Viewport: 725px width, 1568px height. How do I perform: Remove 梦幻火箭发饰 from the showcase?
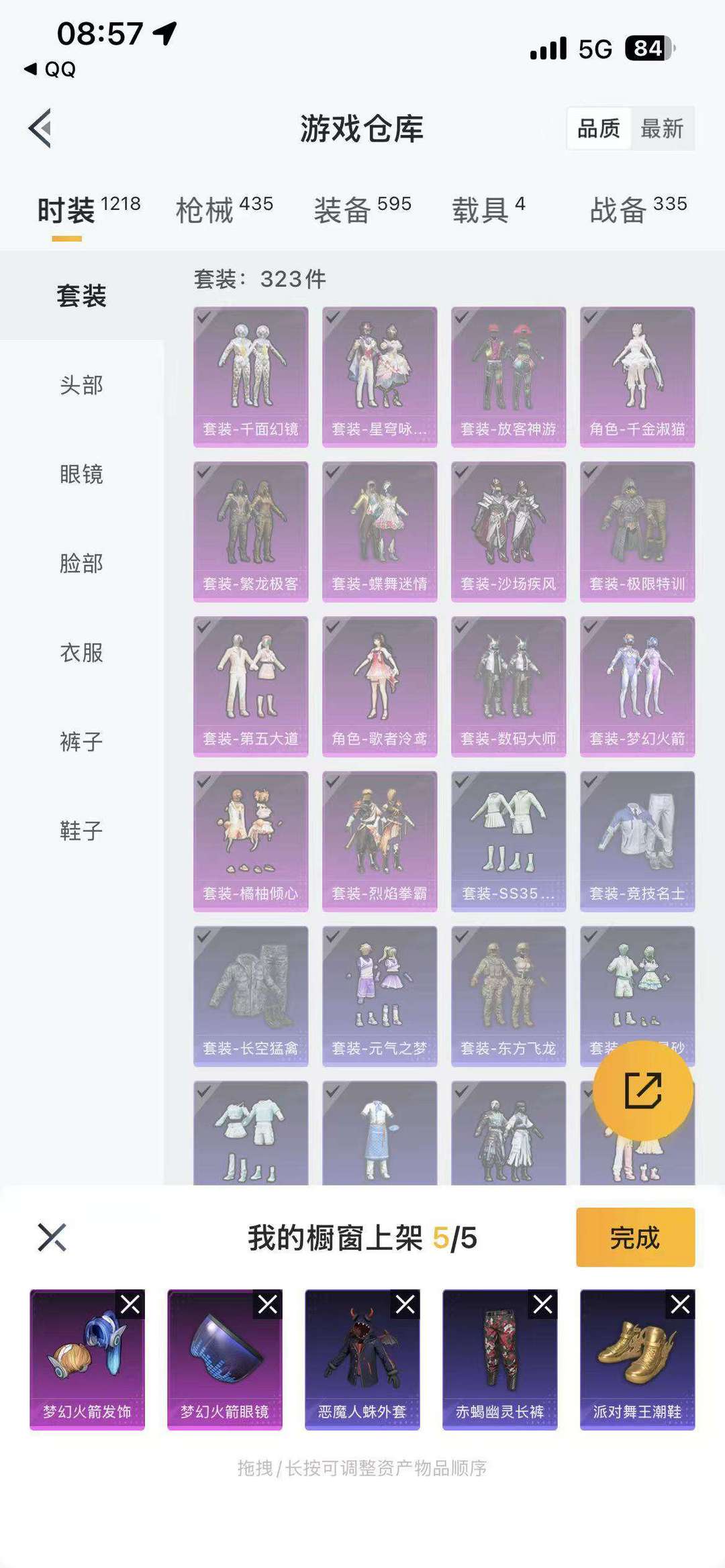pyautogui.click(x=130, y=1304)
